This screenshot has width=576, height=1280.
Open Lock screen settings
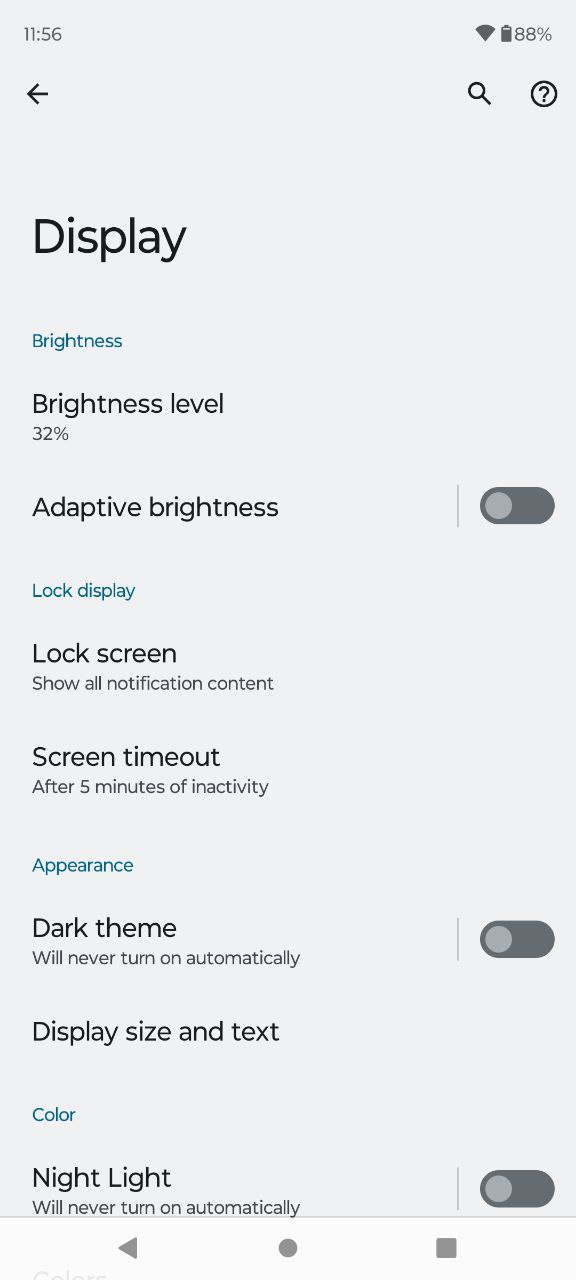(288, 666)
